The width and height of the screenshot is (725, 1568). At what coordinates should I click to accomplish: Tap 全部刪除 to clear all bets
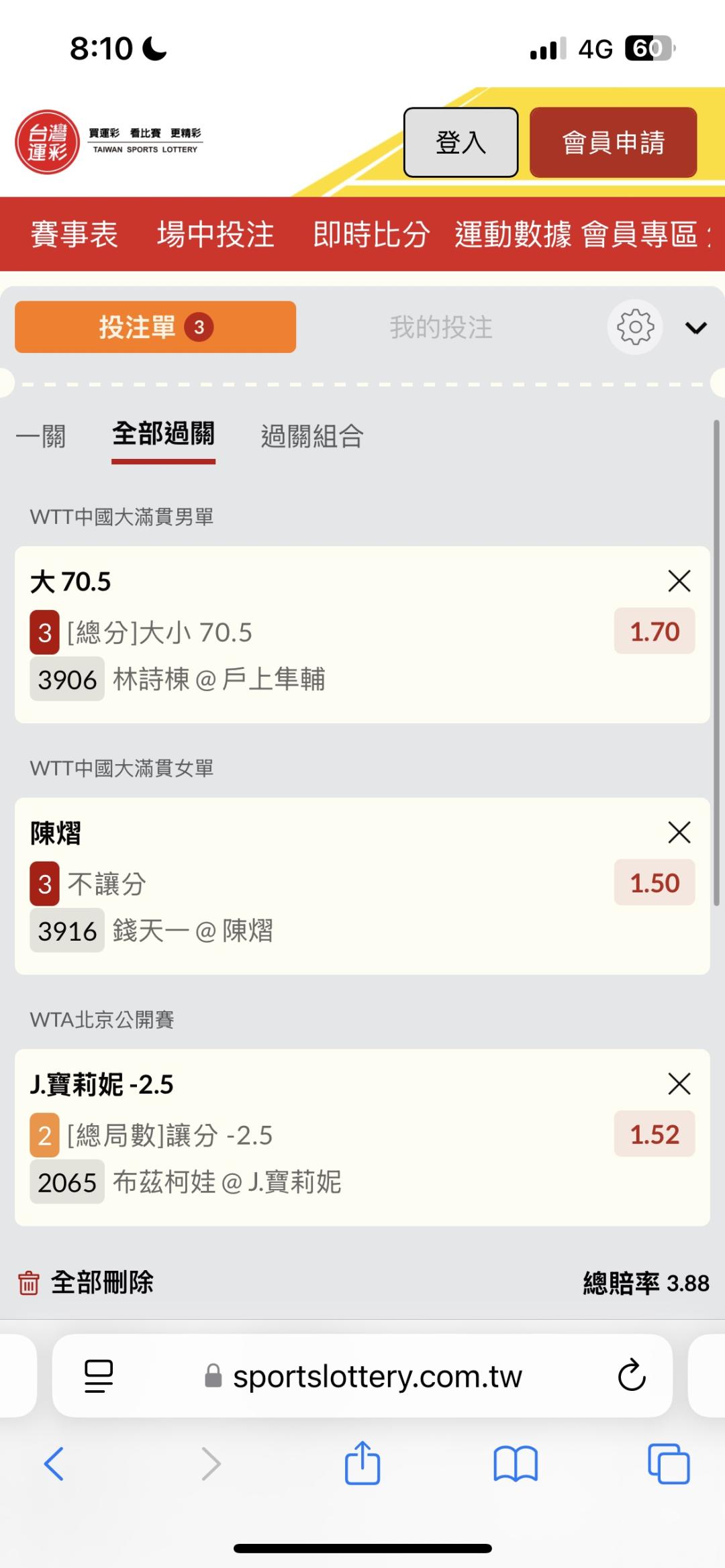(85, 1282)
